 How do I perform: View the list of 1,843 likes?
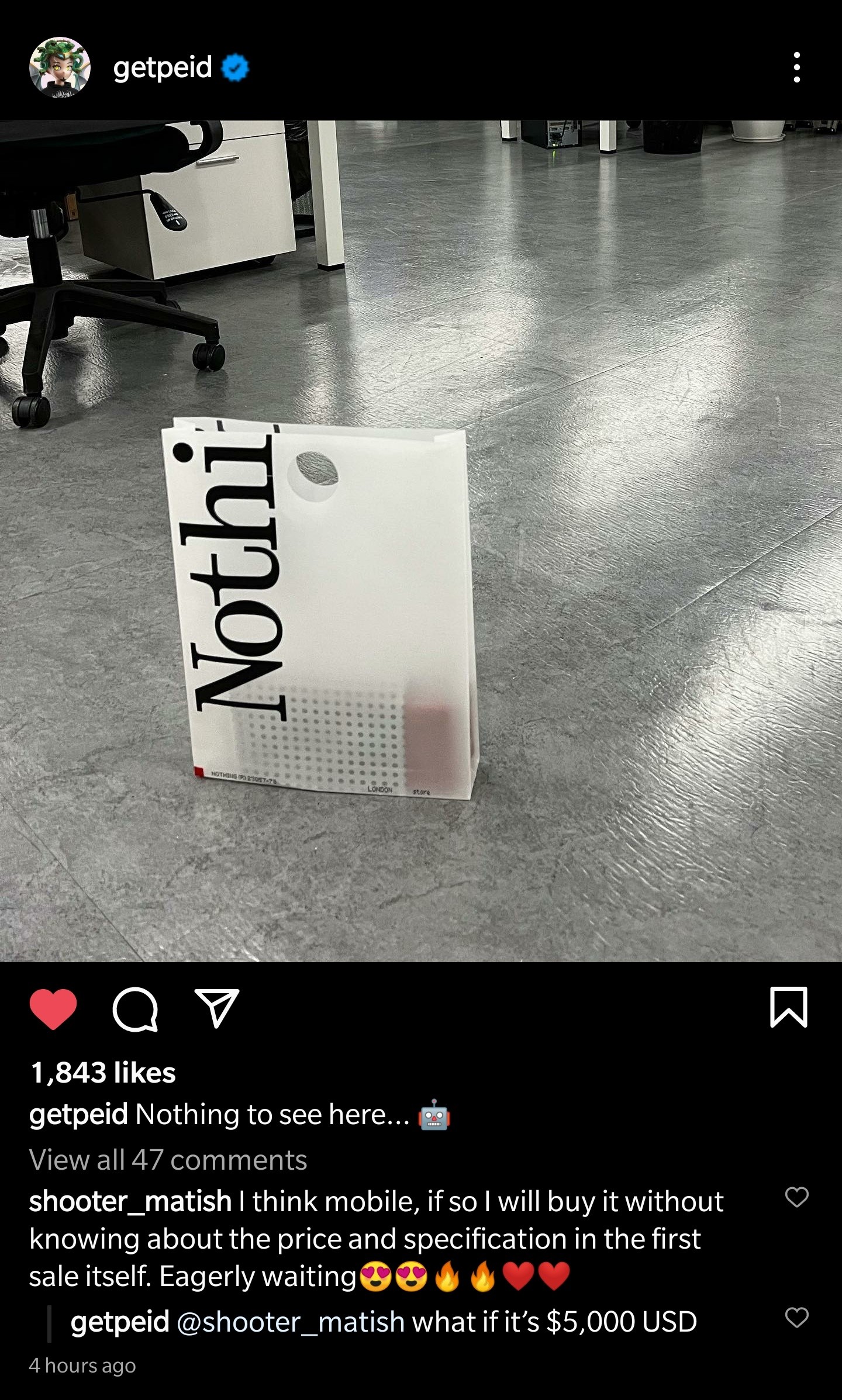tap(103, 1073)
